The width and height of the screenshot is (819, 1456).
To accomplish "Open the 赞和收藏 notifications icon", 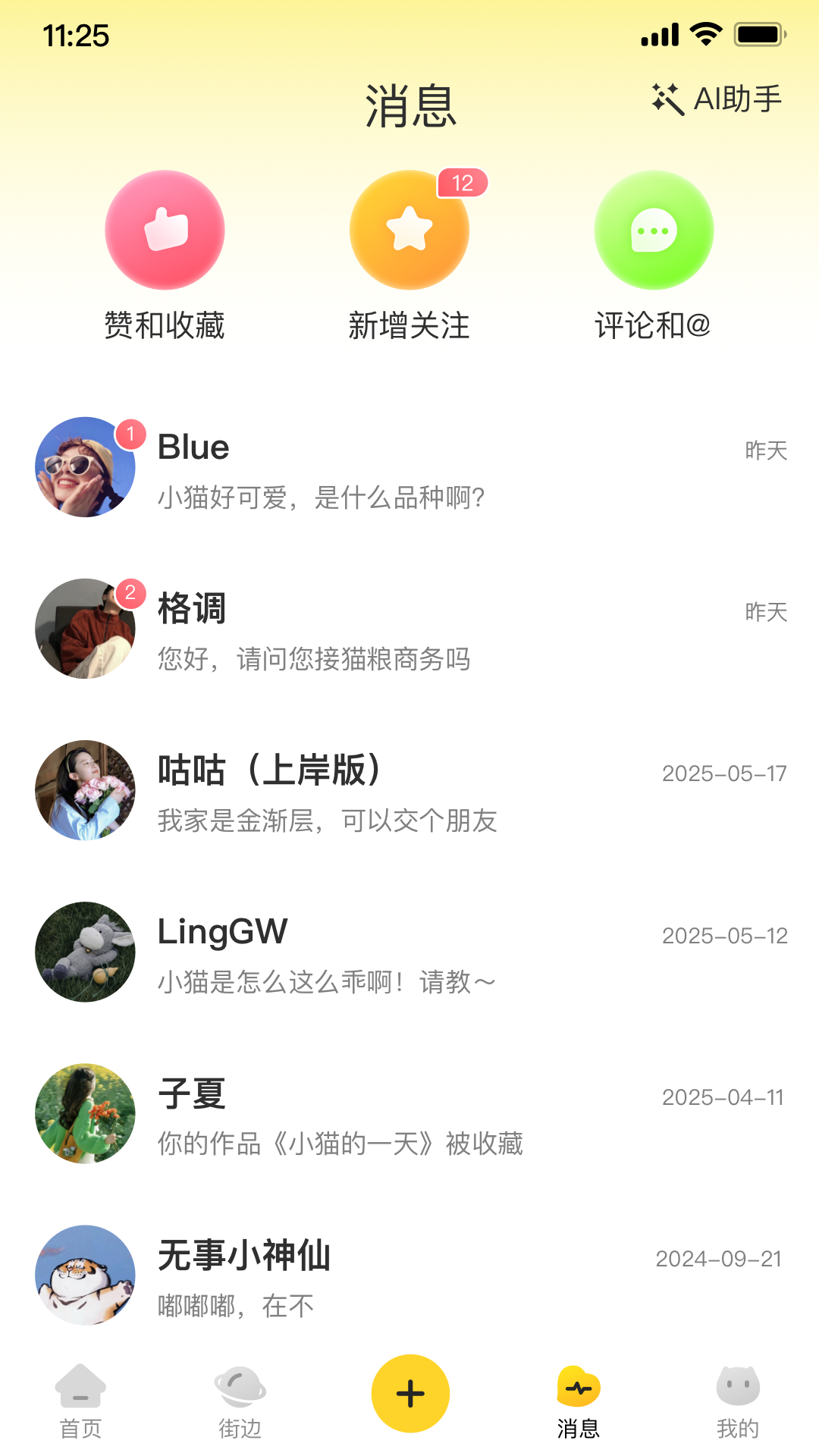I will click(x=164, y=230).
